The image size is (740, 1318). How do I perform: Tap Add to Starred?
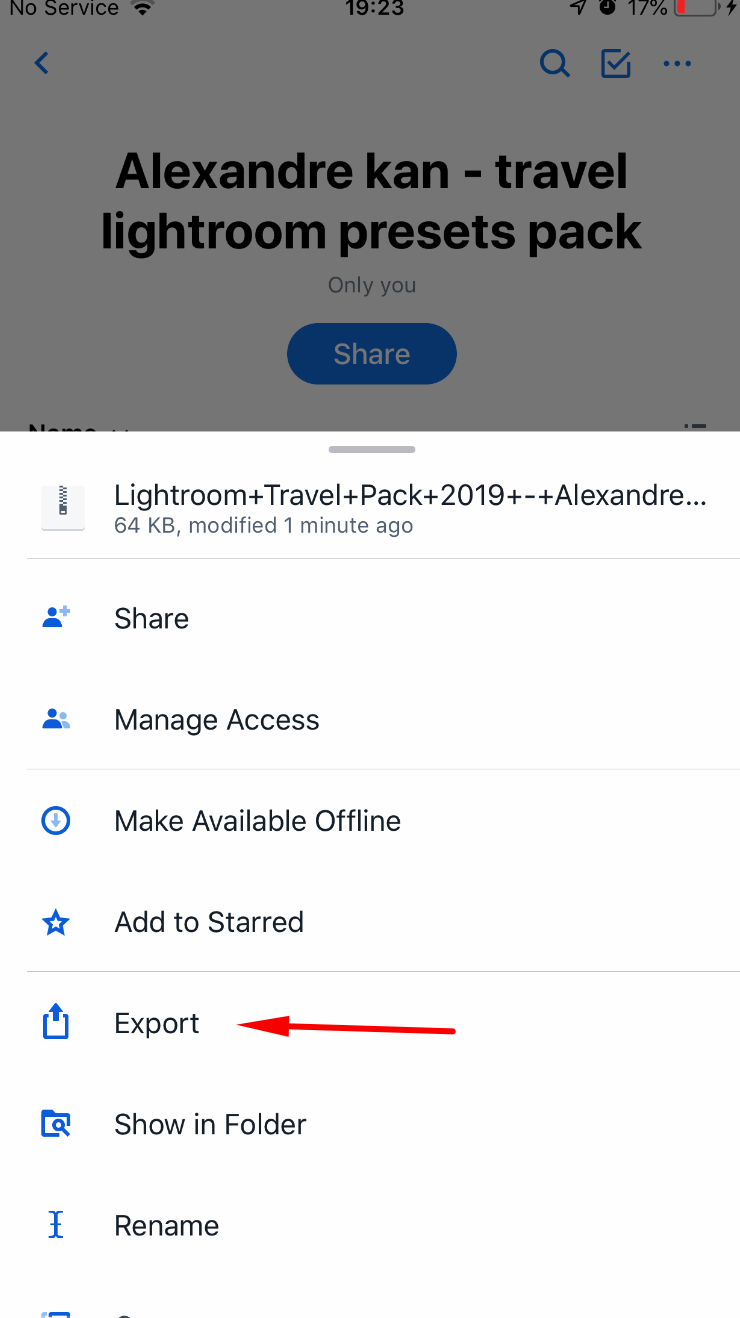tap(370, 922)
